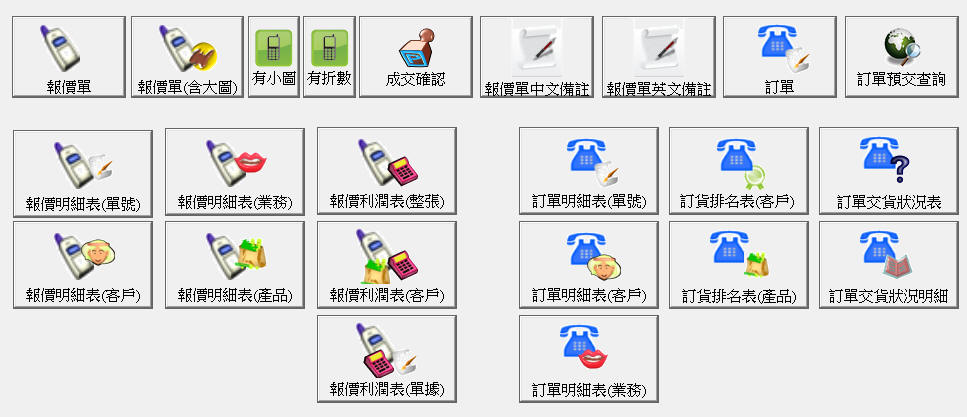Select the 有折數 option
967x417 pixels.
329,57
